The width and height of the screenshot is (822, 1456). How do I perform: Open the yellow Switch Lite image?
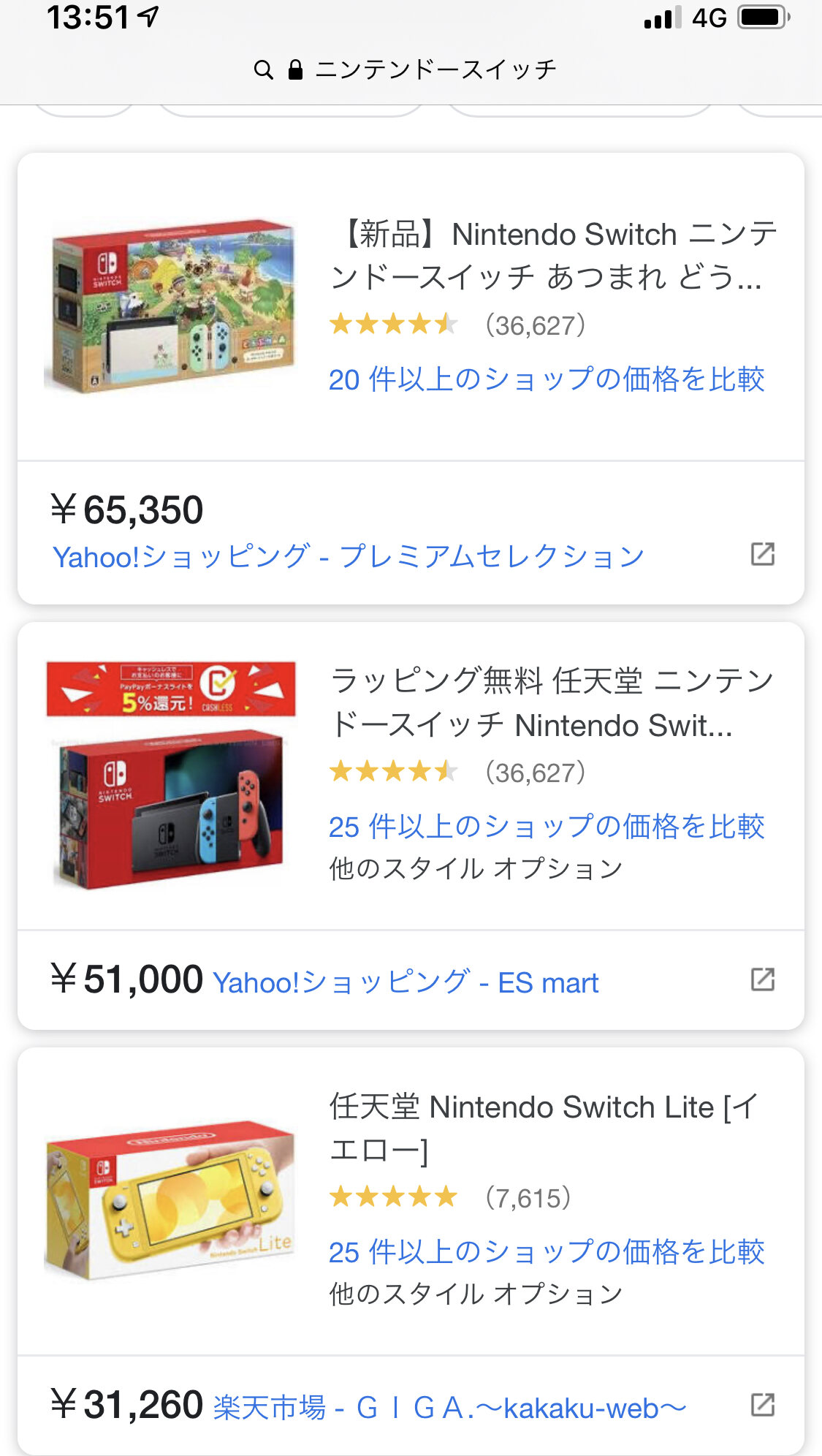tap(171, 1199)
